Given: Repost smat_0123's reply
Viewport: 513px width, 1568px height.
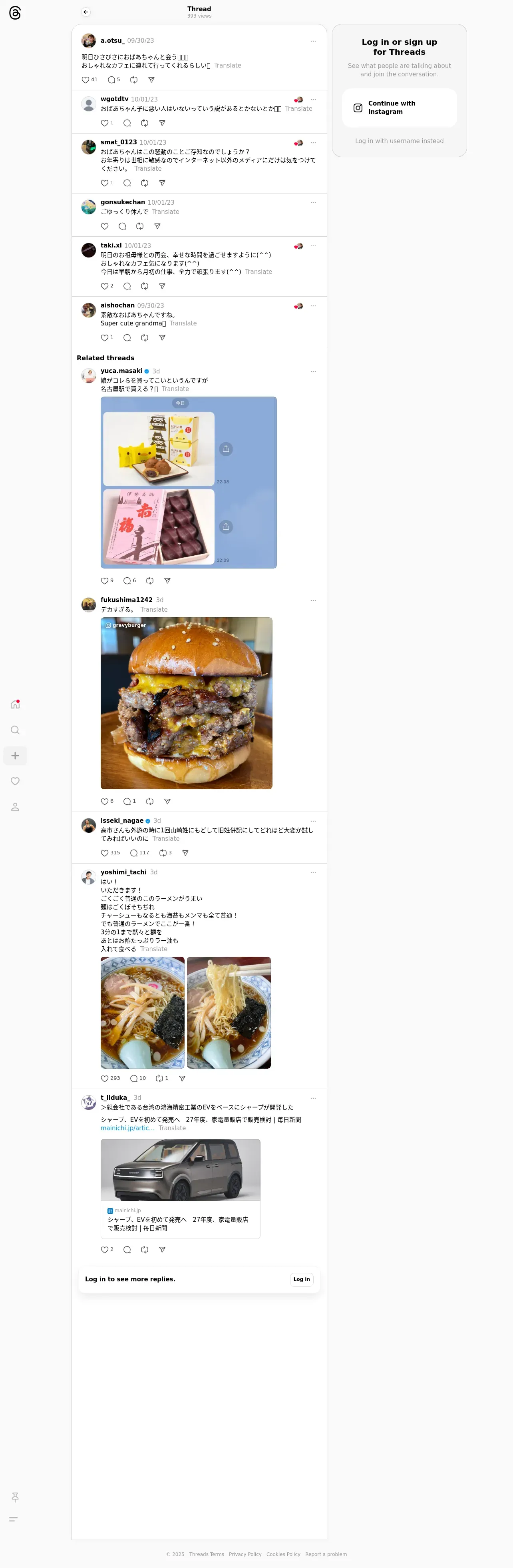Looking at the screenshot, I should click(x=144, y=183).
